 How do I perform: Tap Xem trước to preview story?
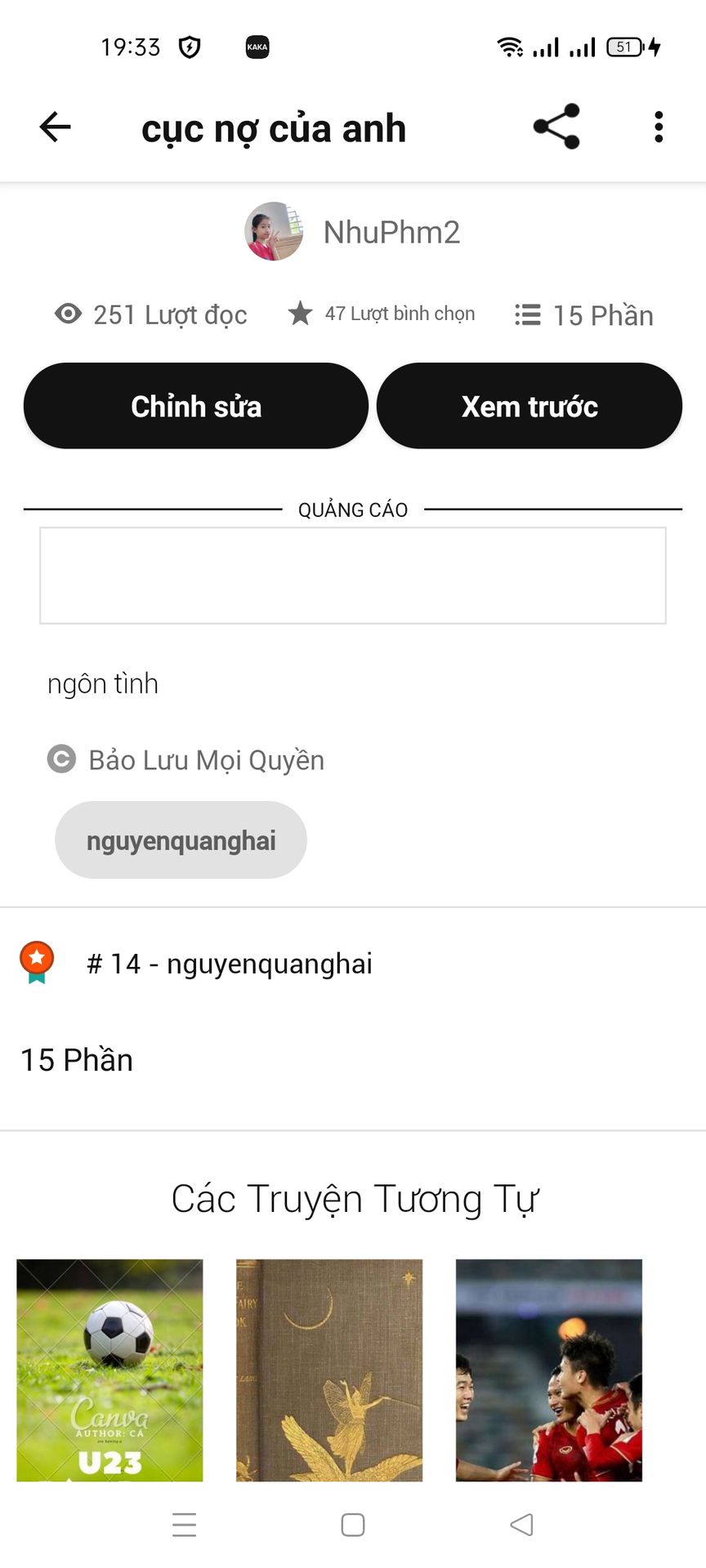tap(529, 406)
